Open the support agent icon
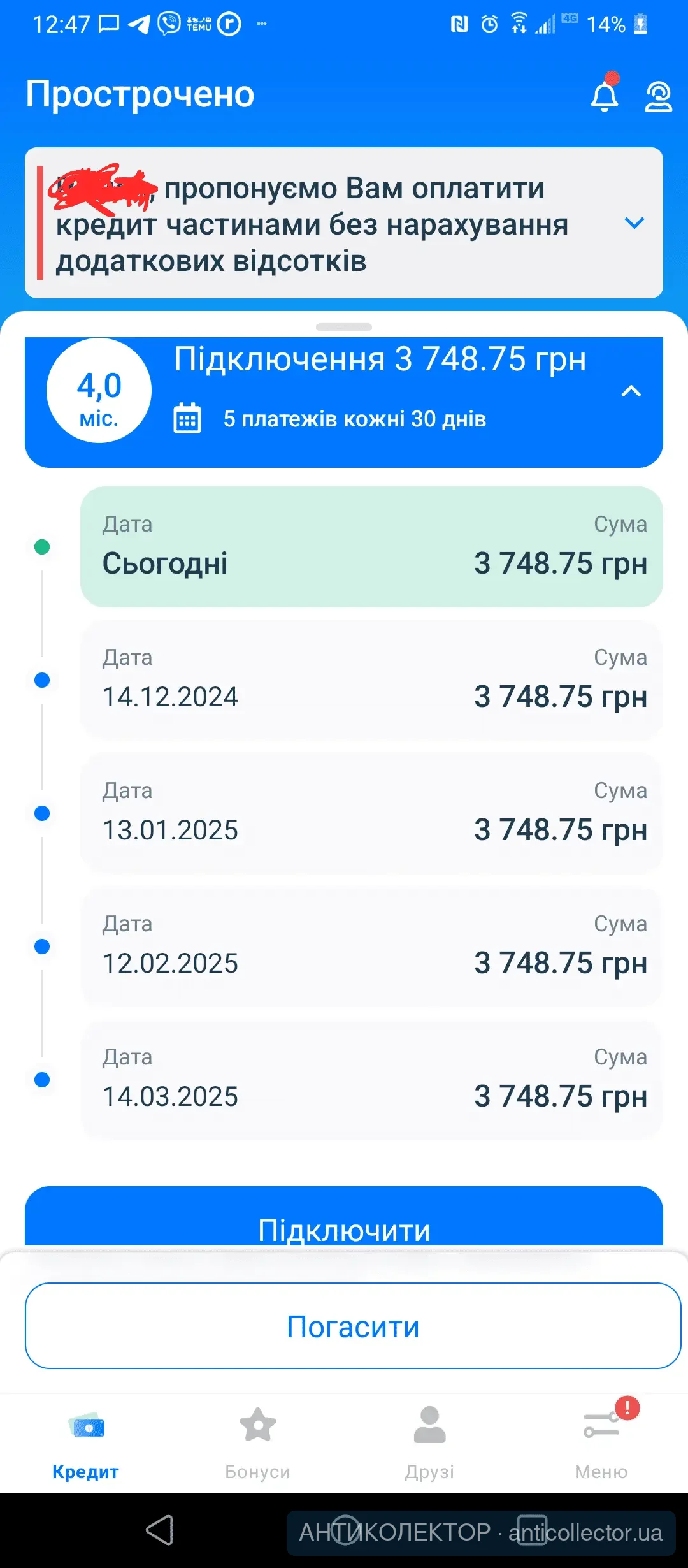This screenshot has width=688, height=1568. click(x=658, y=97)
